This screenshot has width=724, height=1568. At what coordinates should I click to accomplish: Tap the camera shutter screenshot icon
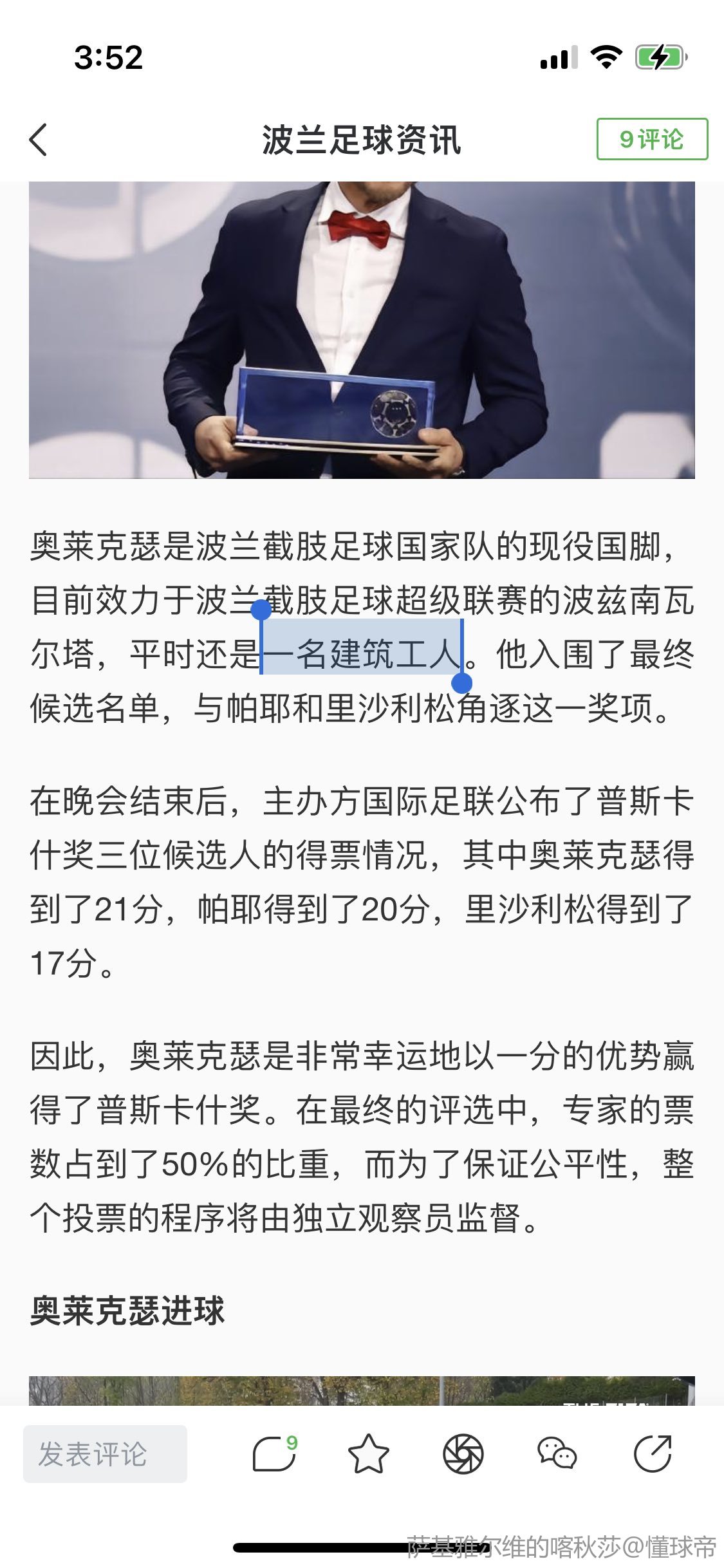click(463, 1454)
